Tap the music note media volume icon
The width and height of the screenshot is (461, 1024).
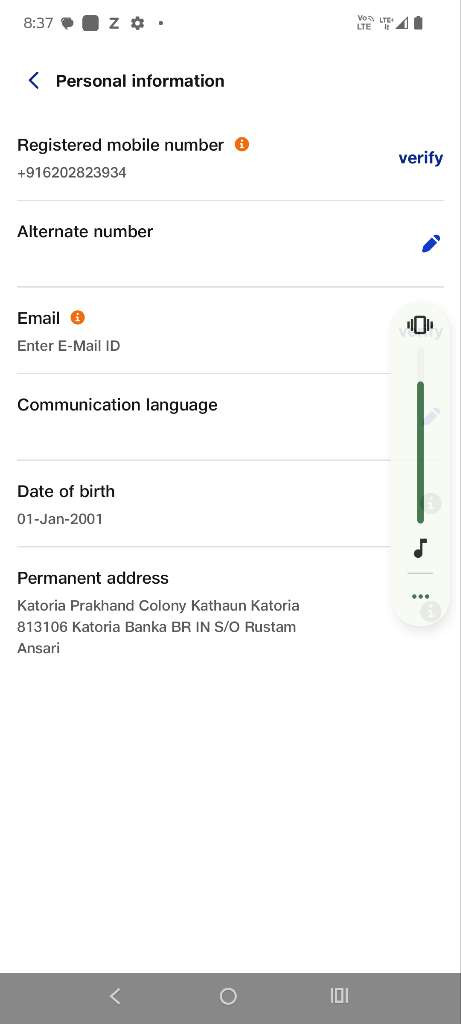pos(421,549)
